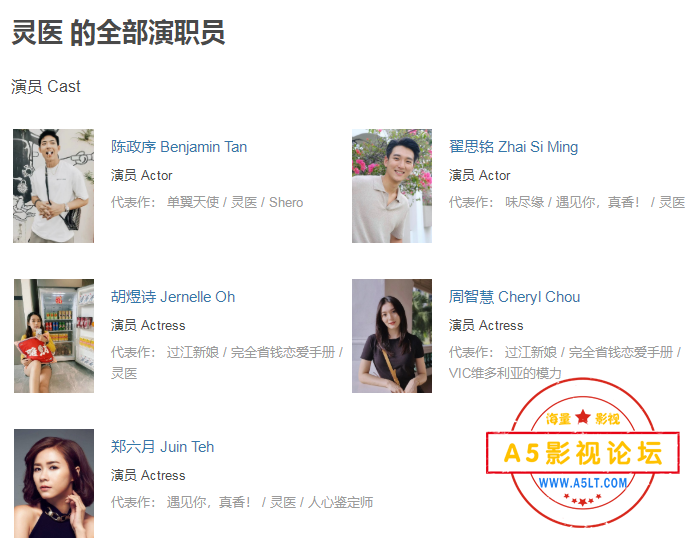The width and height of the screenshot is (688, 538).
Task: Tap Jernelle Oh's photo thumbnail
Action: (x=53, y=336)
